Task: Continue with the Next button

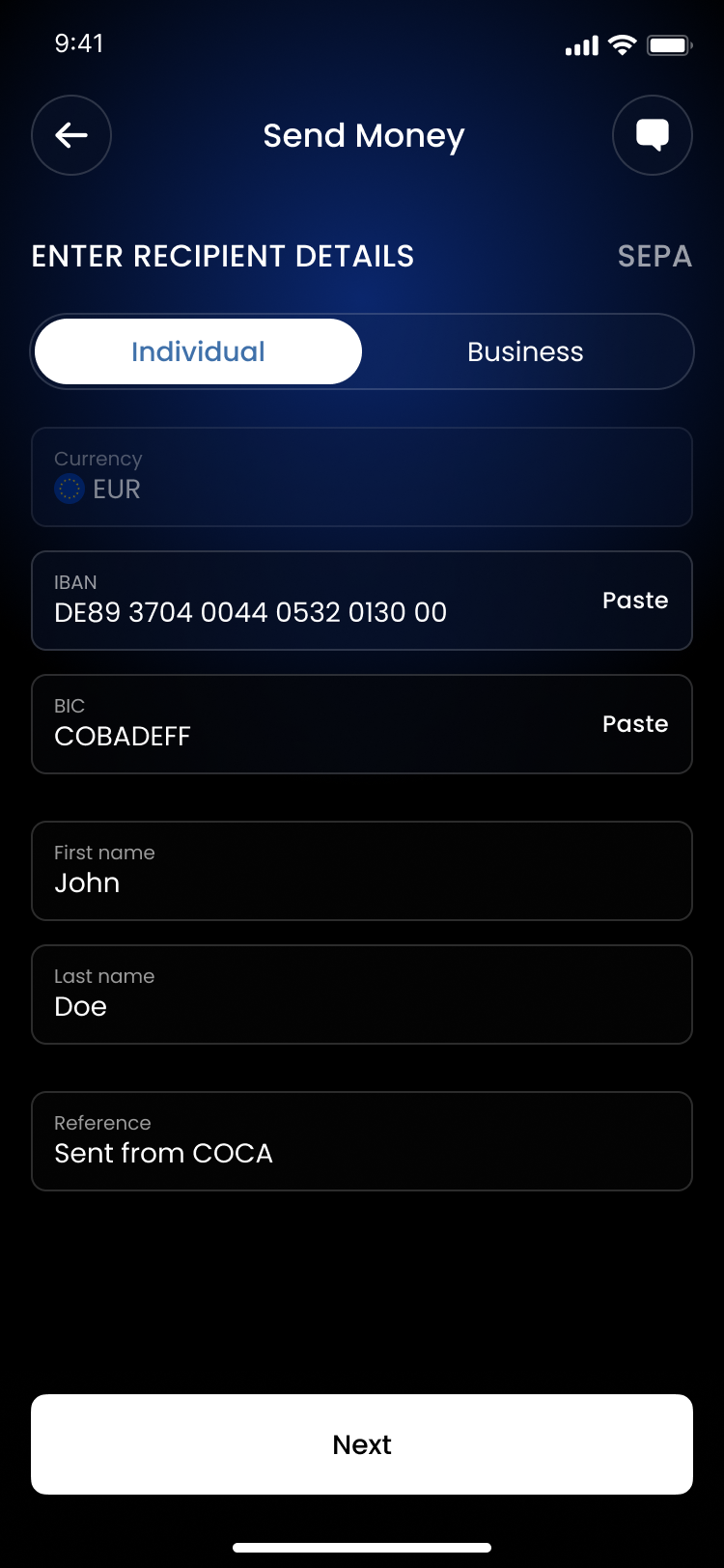Action: point(362,1444)
